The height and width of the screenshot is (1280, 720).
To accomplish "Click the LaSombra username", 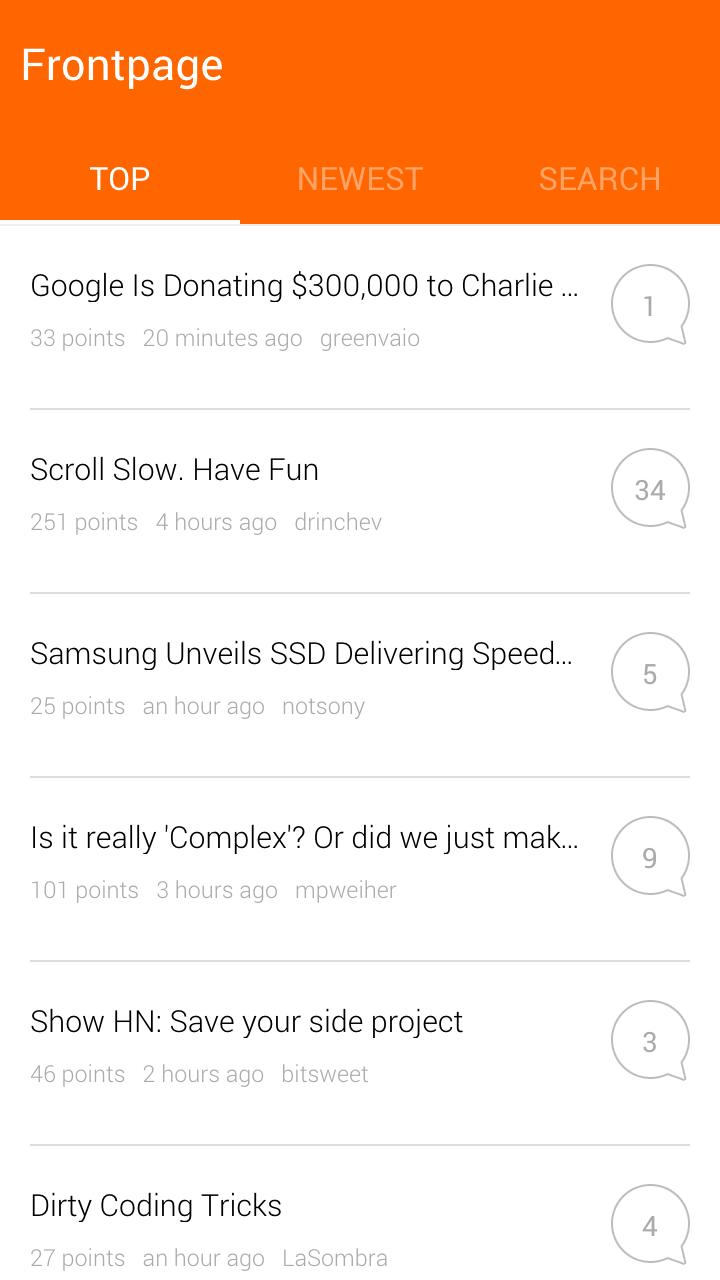I will (x=337, y=1258).
